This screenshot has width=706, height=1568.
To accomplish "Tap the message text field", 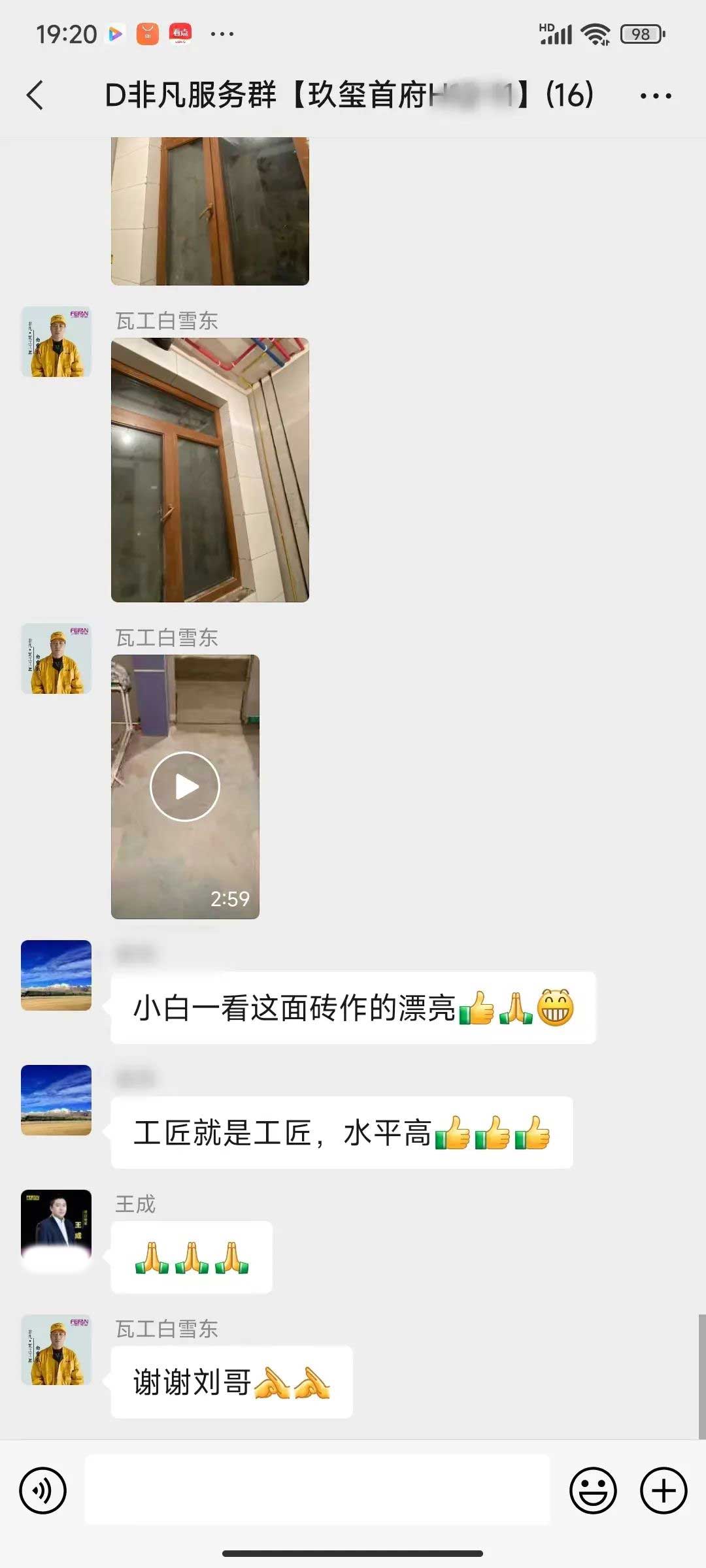I will [x=318, y=1490].
